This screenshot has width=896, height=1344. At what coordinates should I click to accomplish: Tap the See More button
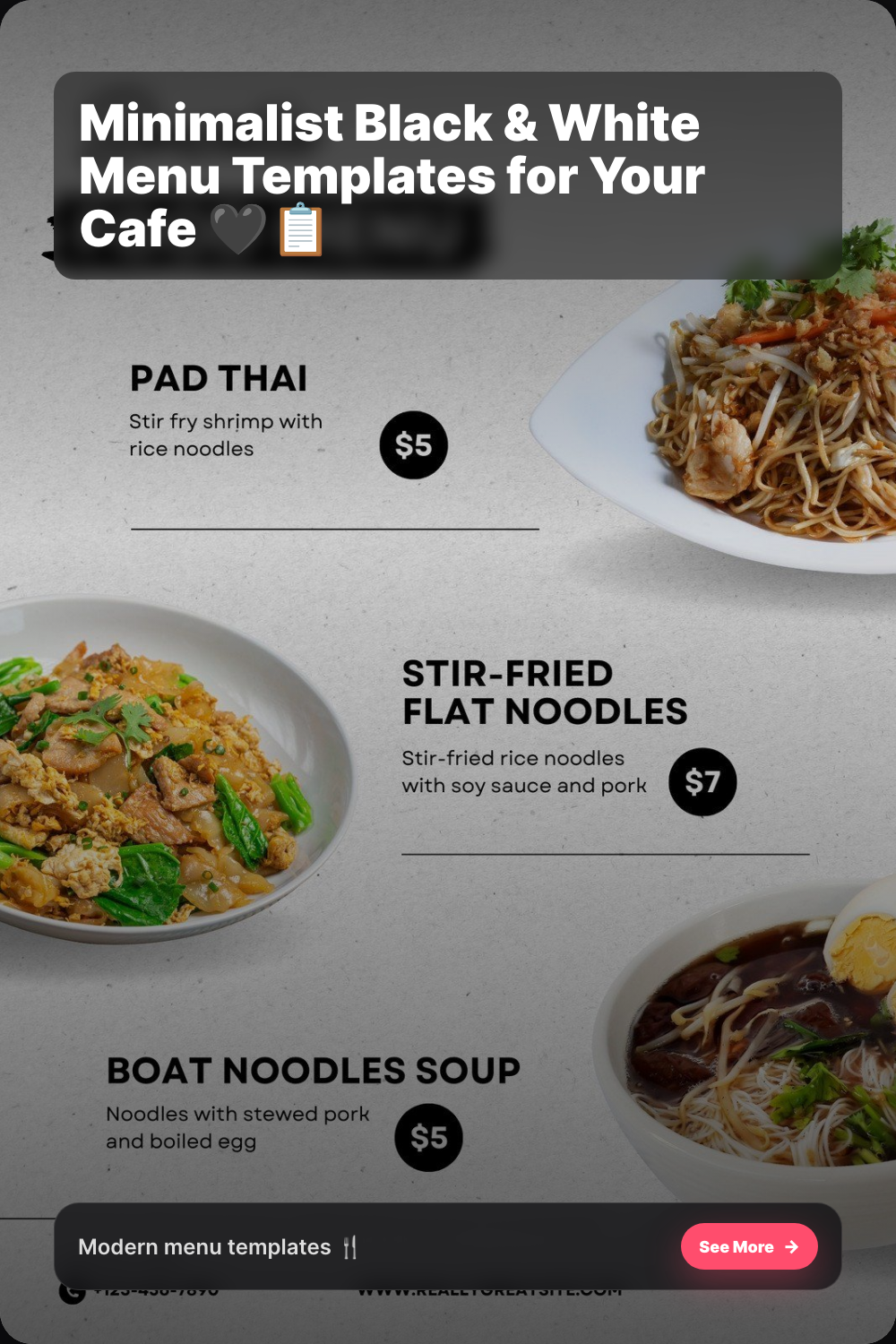click(x=749, y=1246)
